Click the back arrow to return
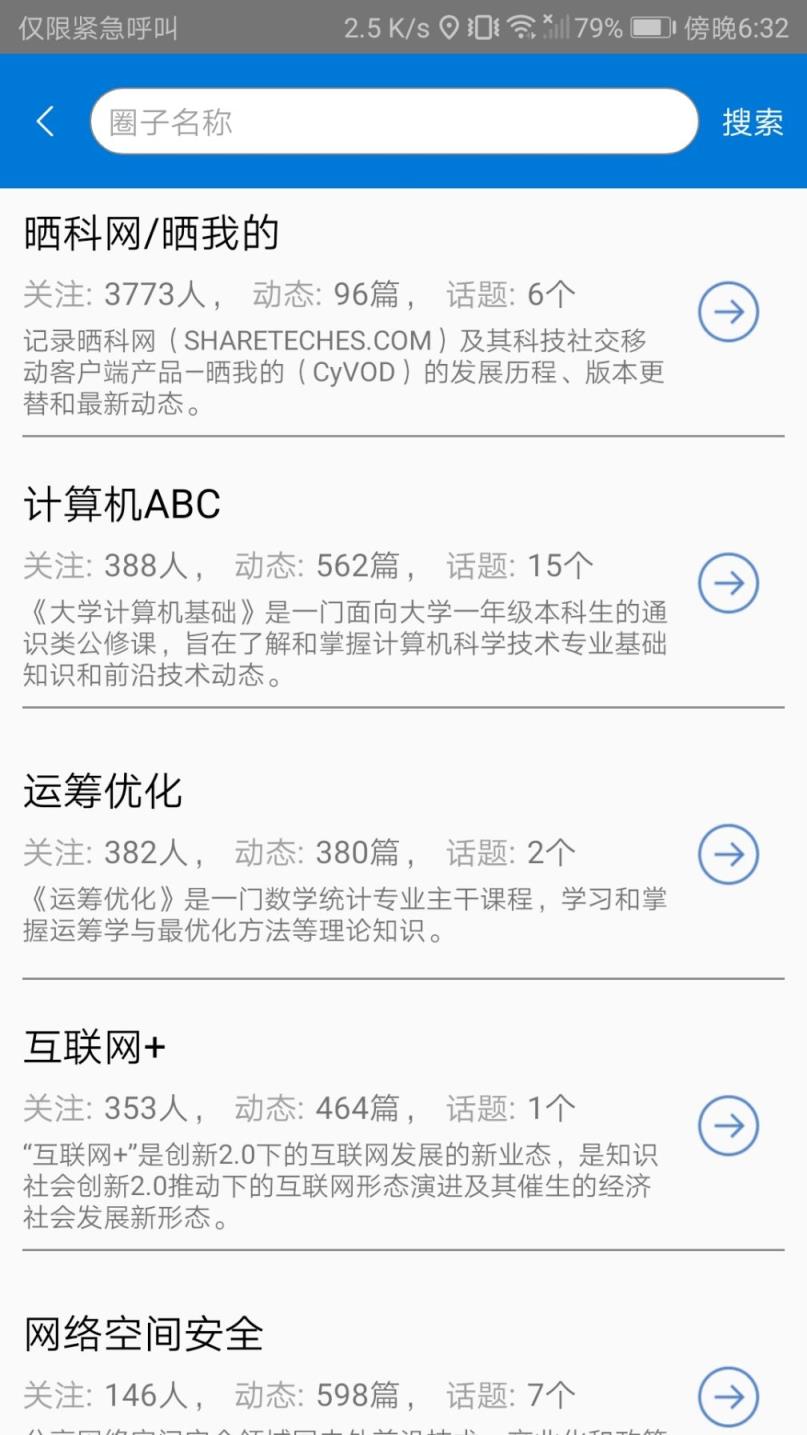Screen dimensions: 807x1435 (x=44, y=120)
